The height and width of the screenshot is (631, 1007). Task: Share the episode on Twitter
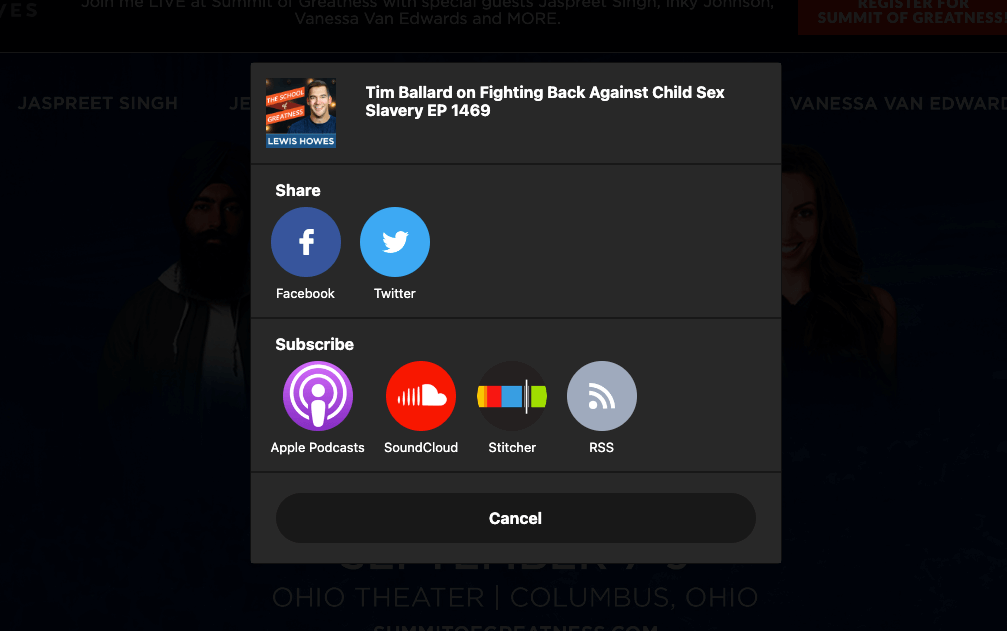tap(395, 242)
